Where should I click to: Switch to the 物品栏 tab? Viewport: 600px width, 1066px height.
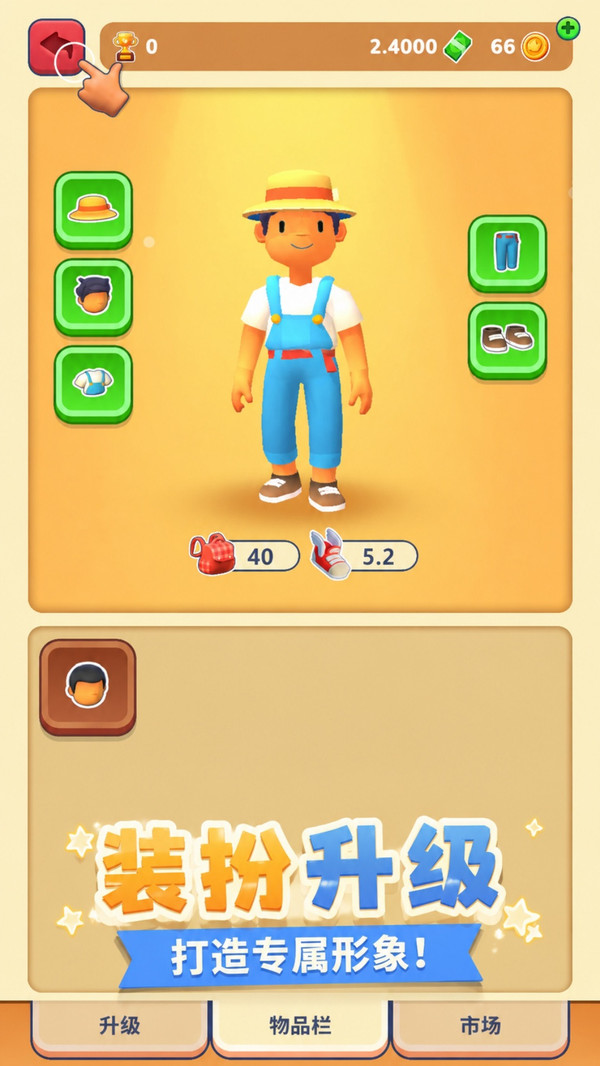coord(300,1027)
